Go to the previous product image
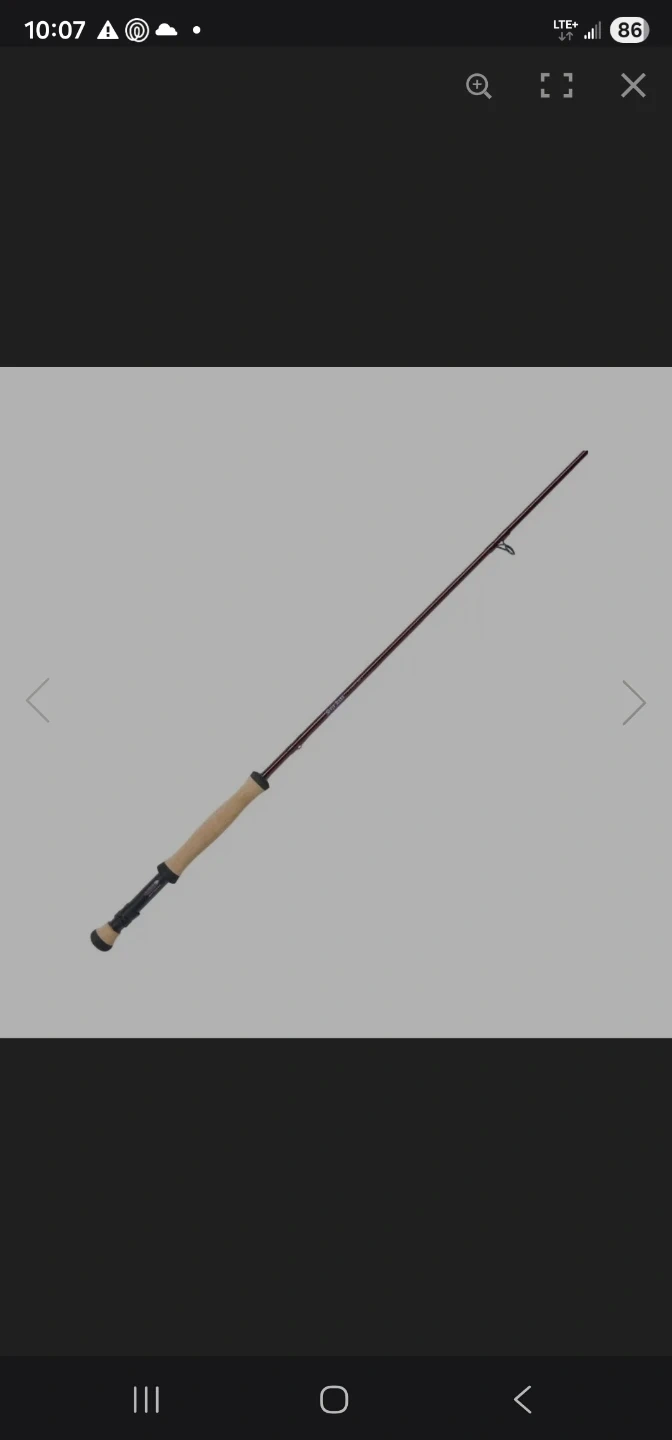This screenshot has width=672, height=1440. coord(38,701)
